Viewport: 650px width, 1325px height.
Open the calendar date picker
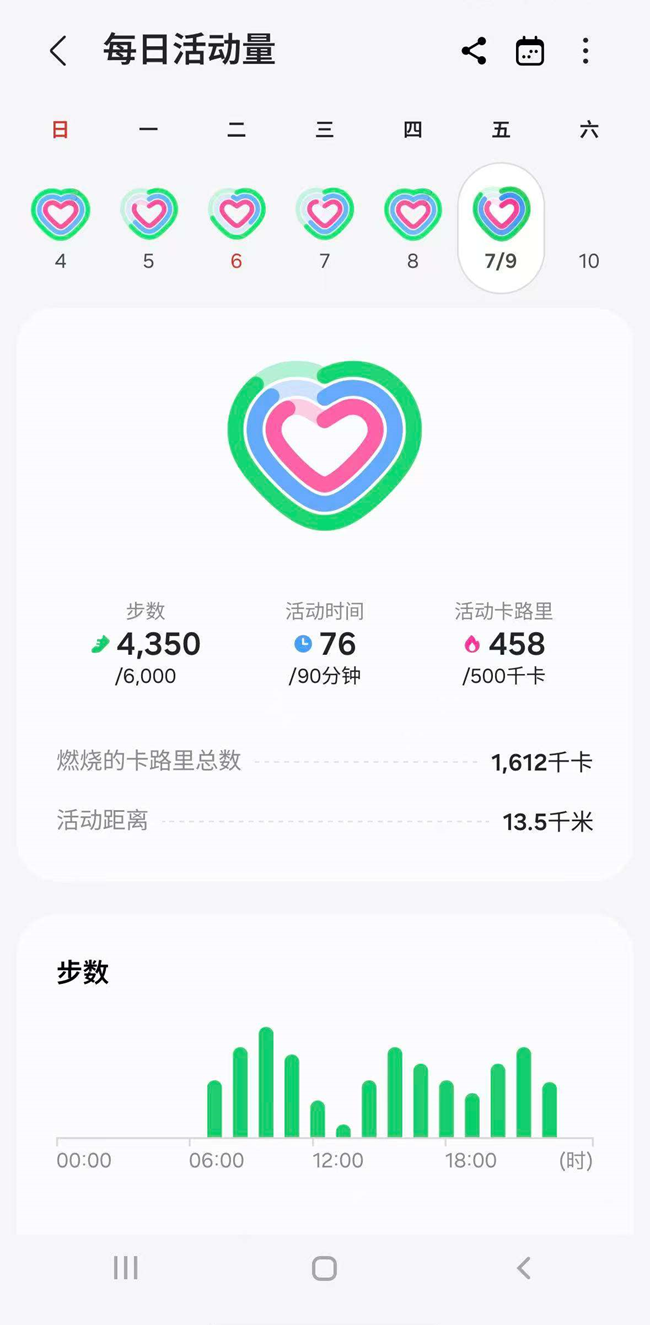coord(530,51)
